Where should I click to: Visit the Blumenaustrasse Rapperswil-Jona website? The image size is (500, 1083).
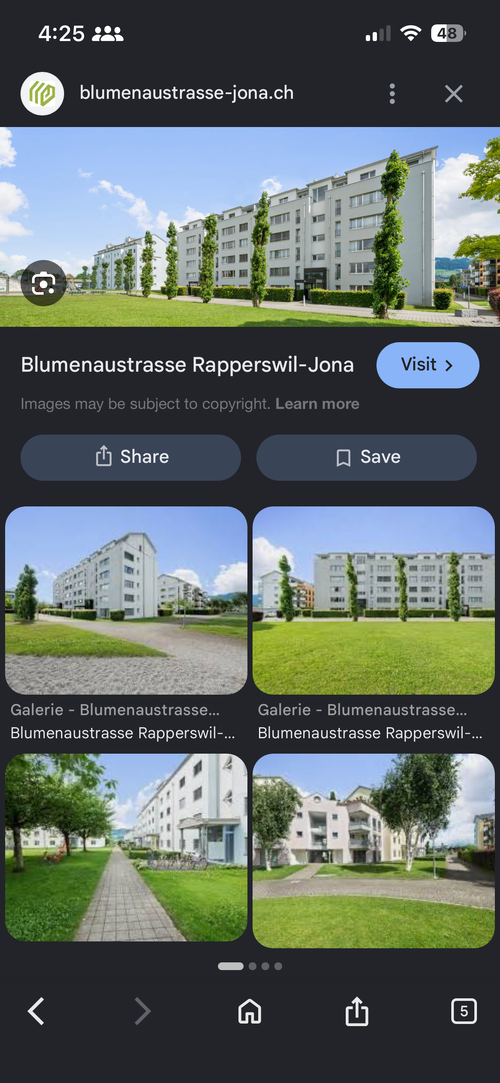427,365
